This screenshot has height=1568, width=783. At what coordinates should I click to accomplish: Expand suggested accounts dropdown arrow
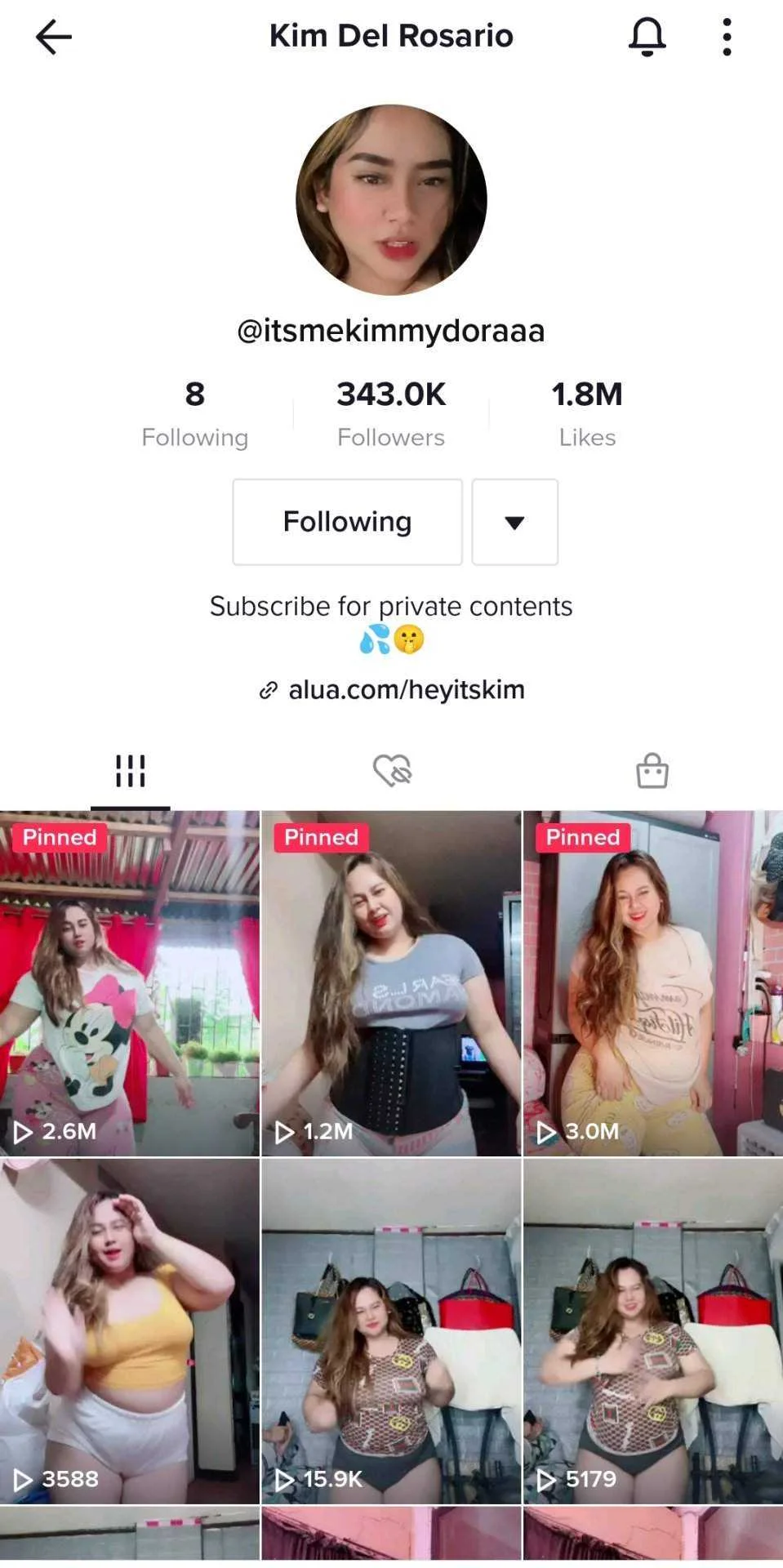click(x=514, y=522)
